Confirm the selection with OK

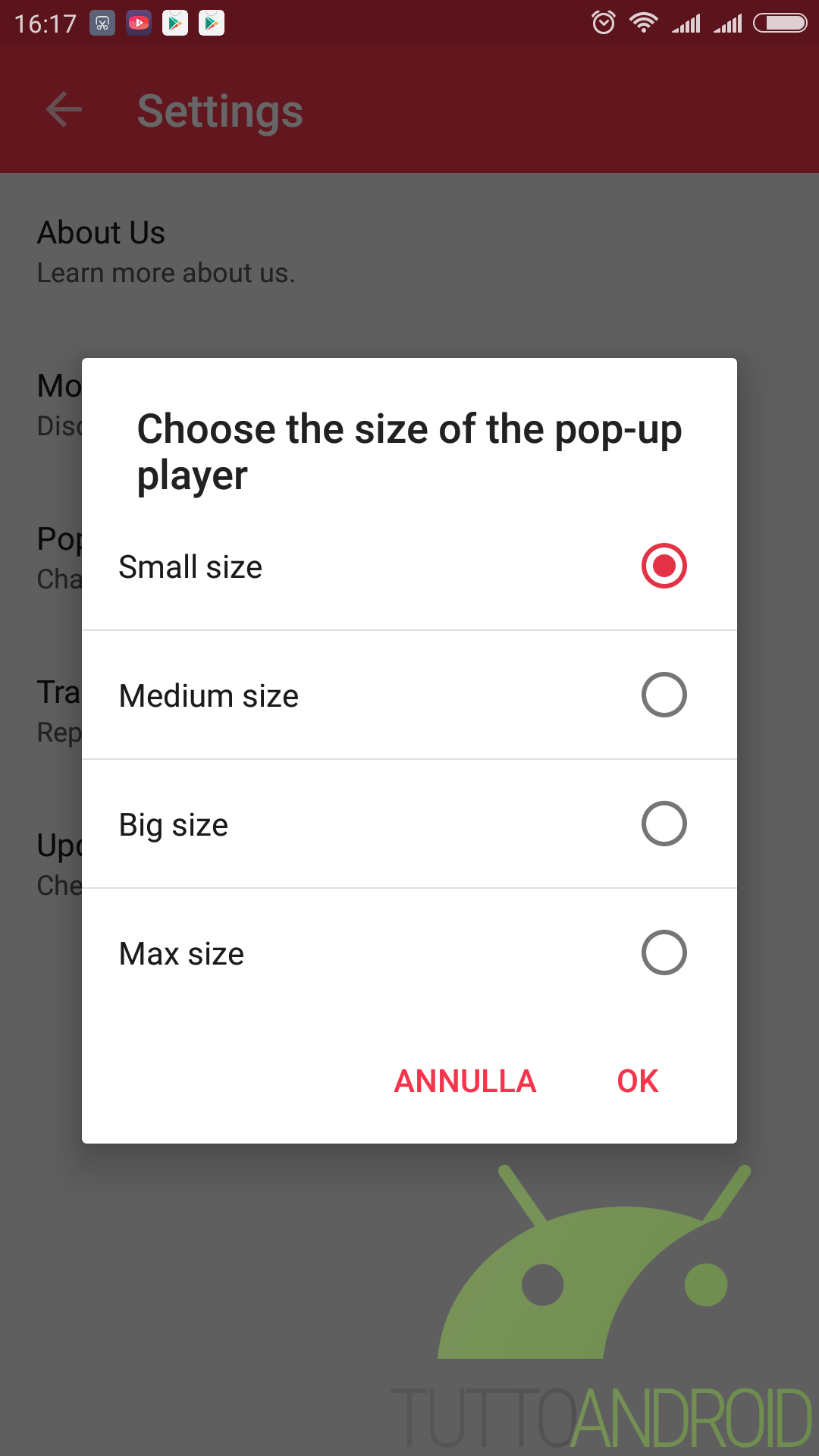(638, 1081)
